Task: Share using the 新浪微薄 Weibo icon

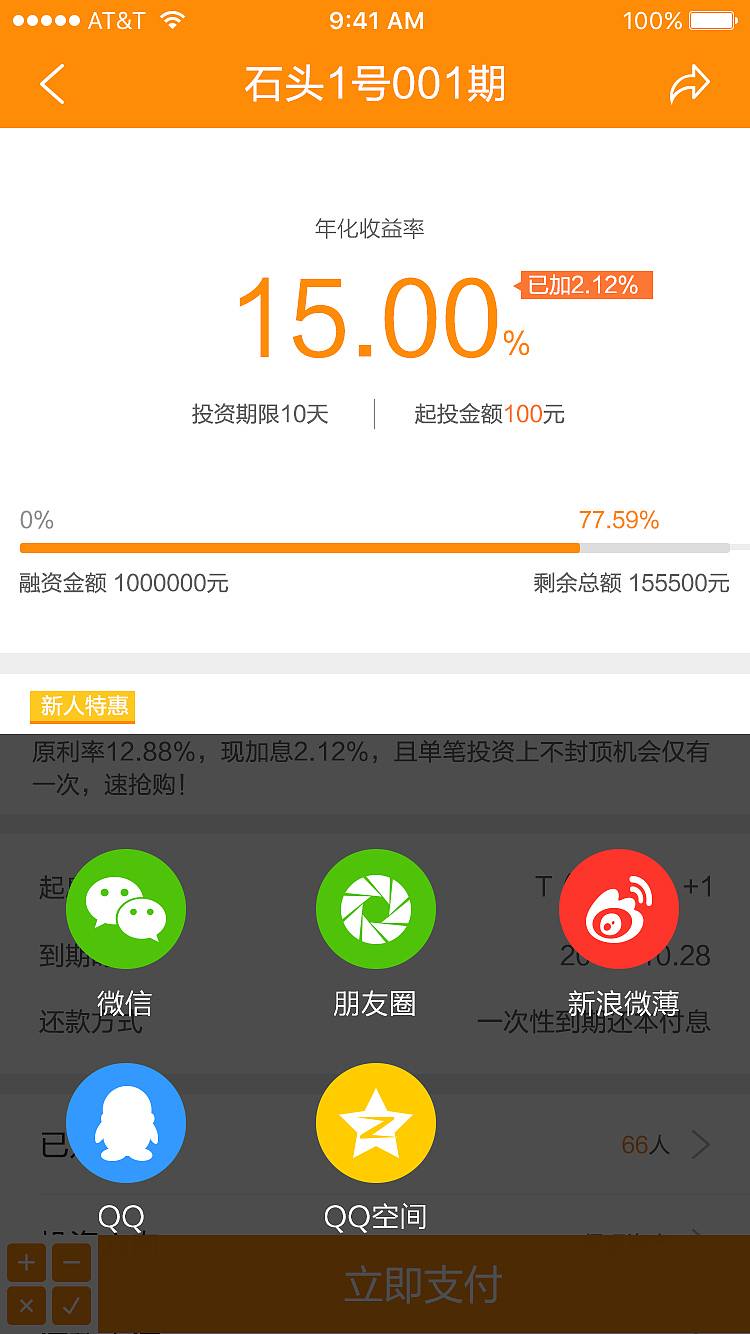Action: (x=619, y=909)
